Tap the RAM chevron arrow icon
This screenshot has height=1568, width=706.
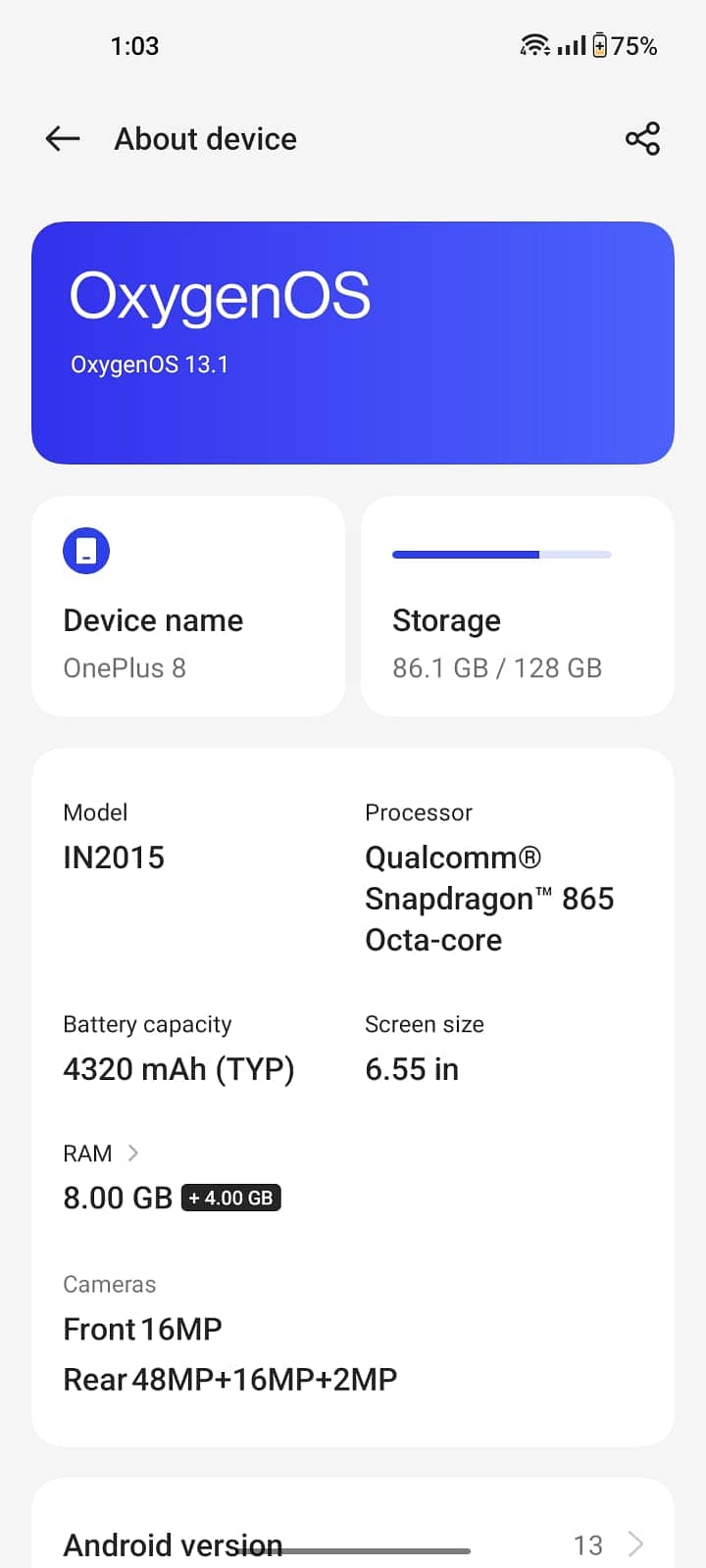click(x=133, y=1153)
